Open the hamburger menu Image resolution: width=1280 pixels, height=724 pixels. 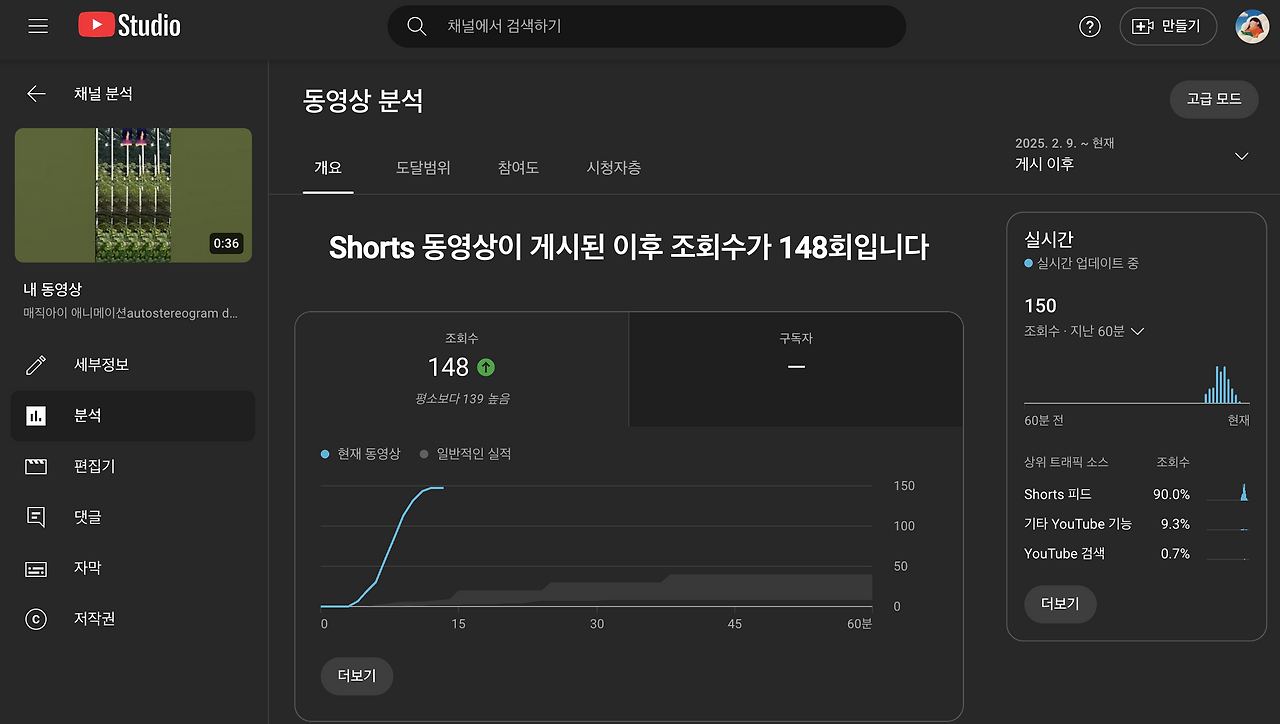(x=38, y=26)
